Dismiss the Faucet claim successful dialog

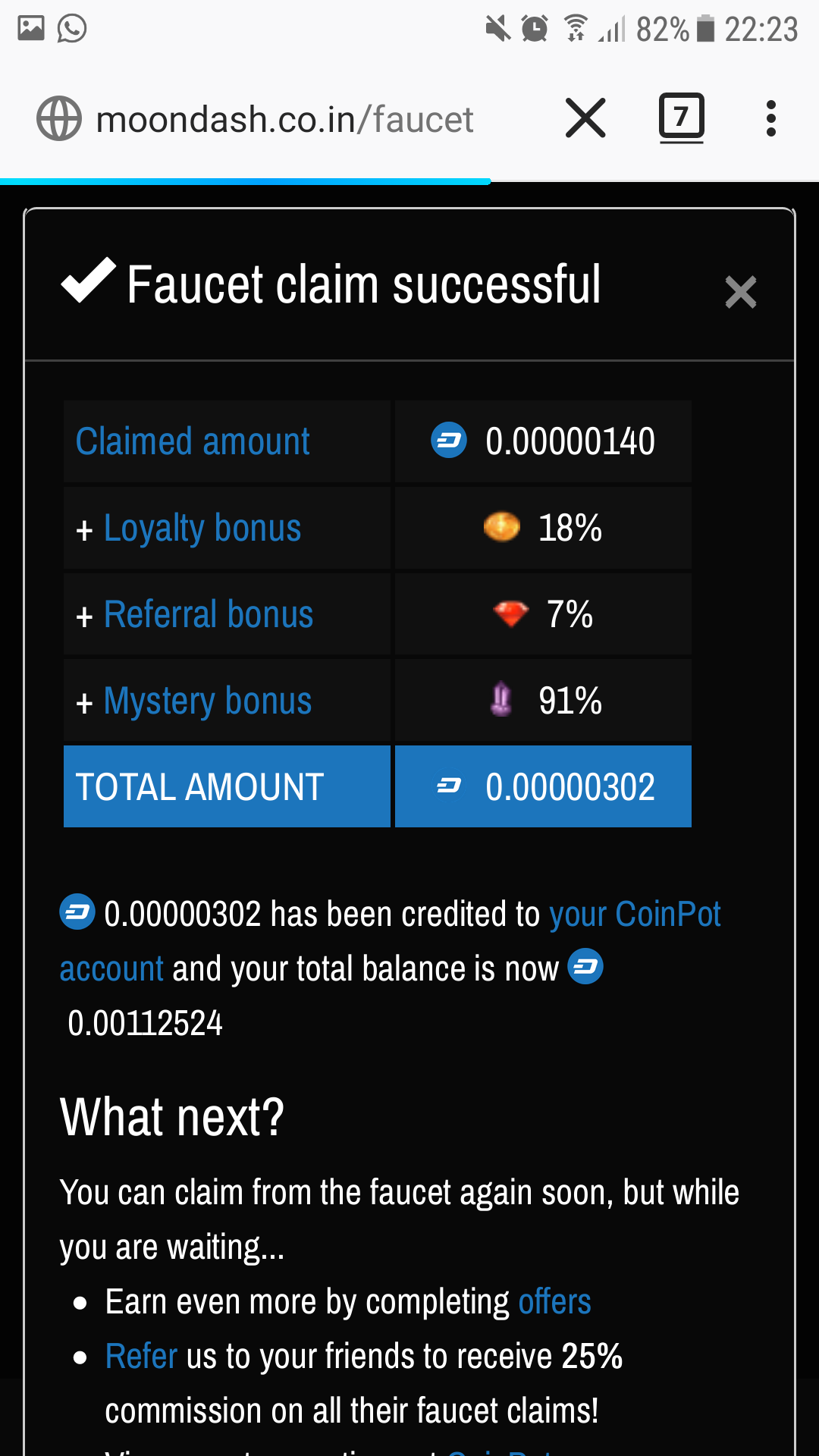click(740, 292)
